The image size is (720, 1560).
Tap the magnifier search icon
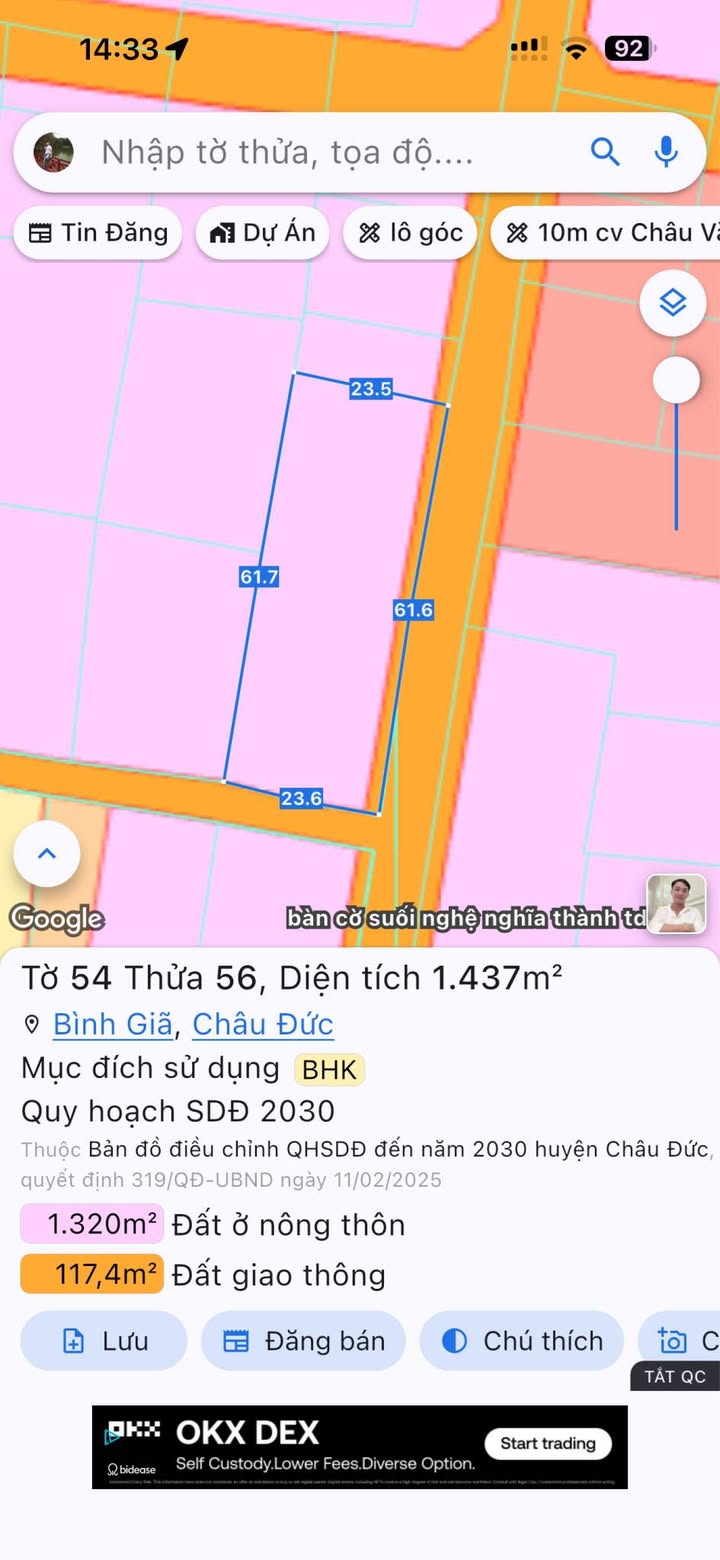[x=605, y=152]
